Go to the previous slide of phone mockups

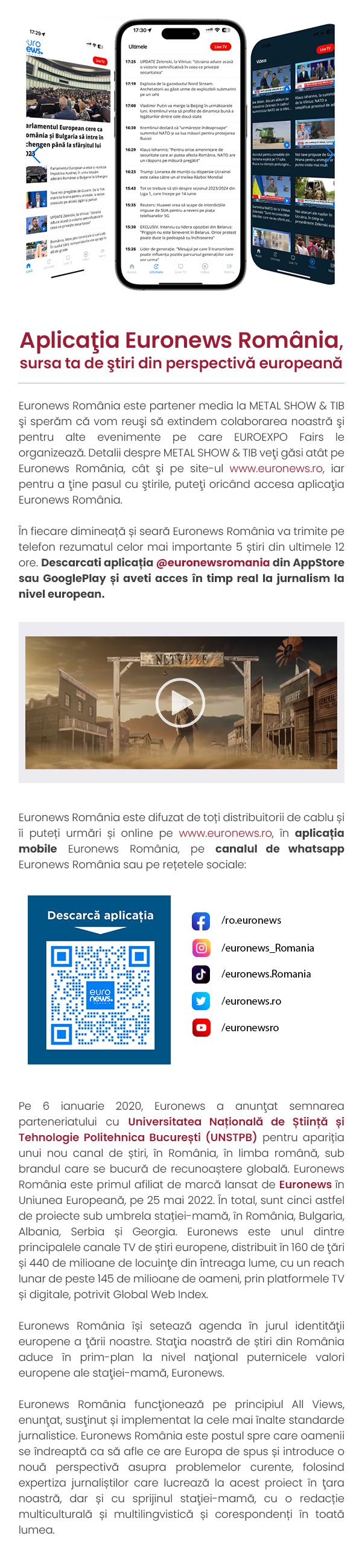[36, 154]
